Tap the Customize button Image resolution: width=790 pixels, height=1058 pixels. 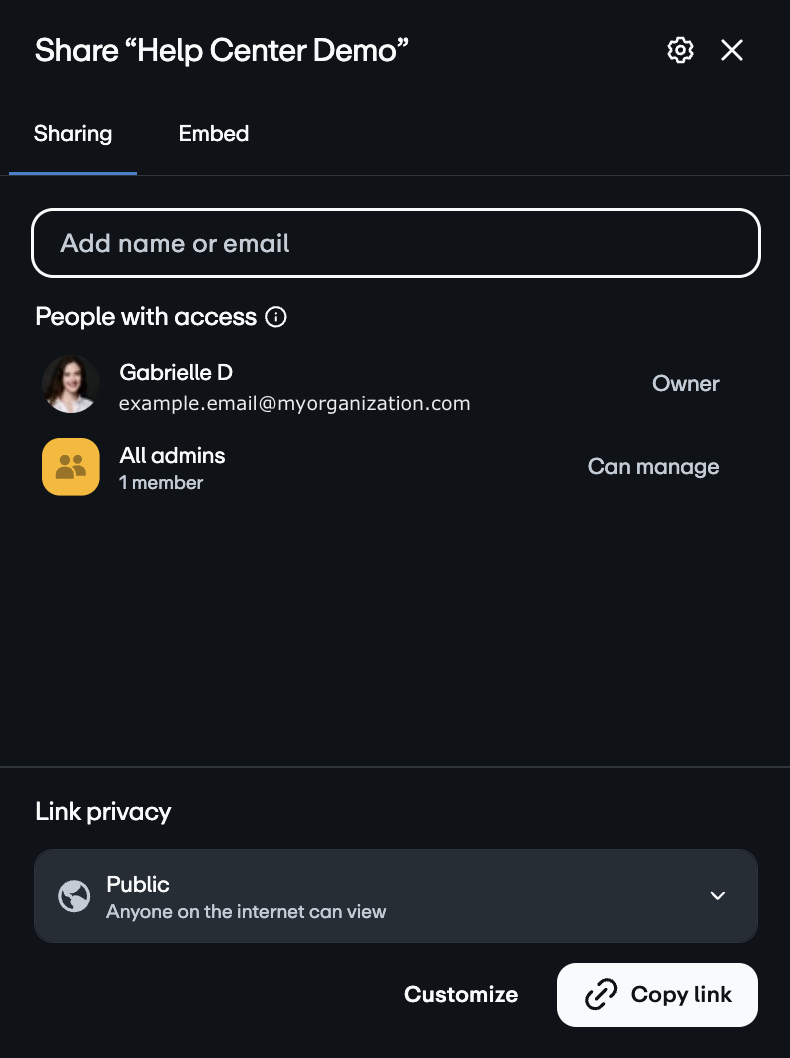coord(461,994)
